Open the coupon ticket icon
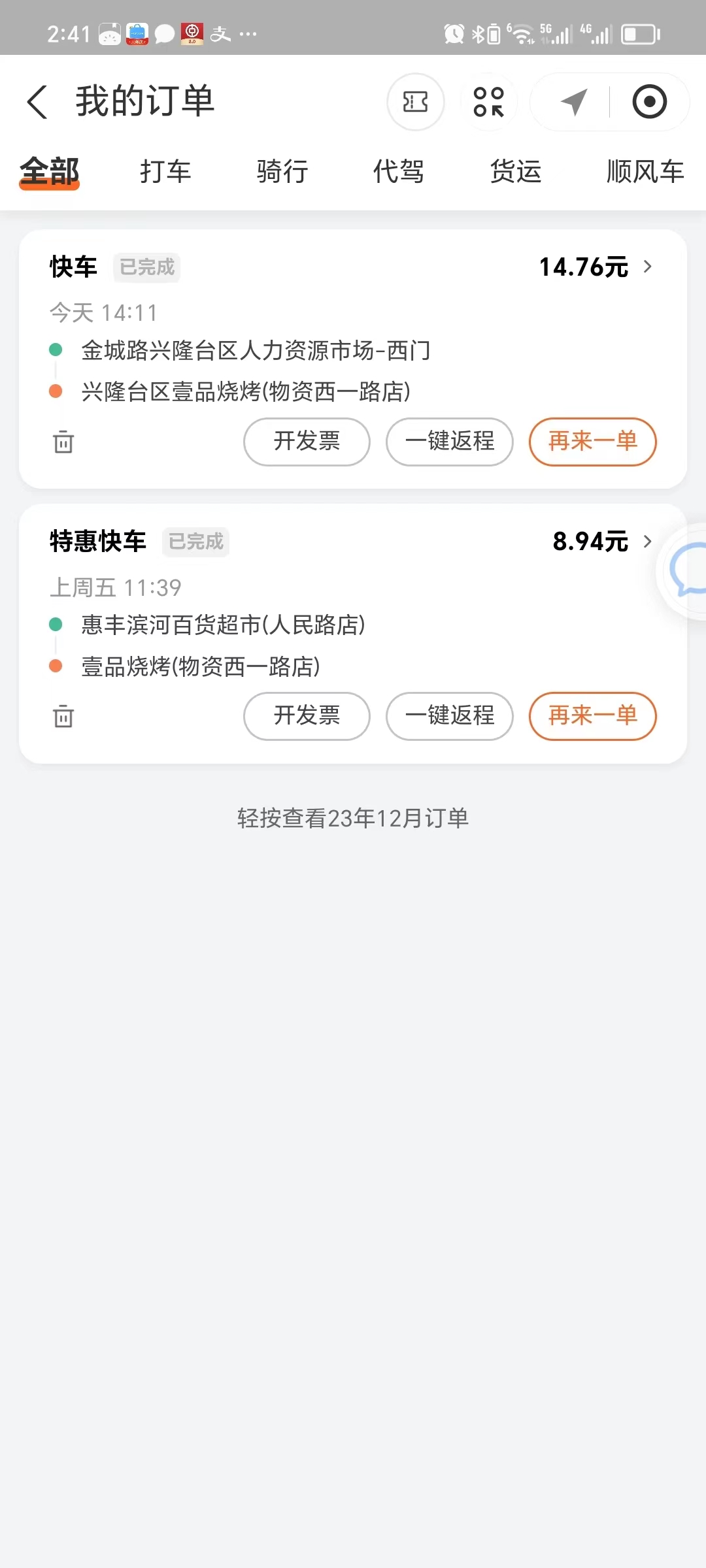Image resolution: width=706 pixels, height=1568 pixels. point(416,102)
